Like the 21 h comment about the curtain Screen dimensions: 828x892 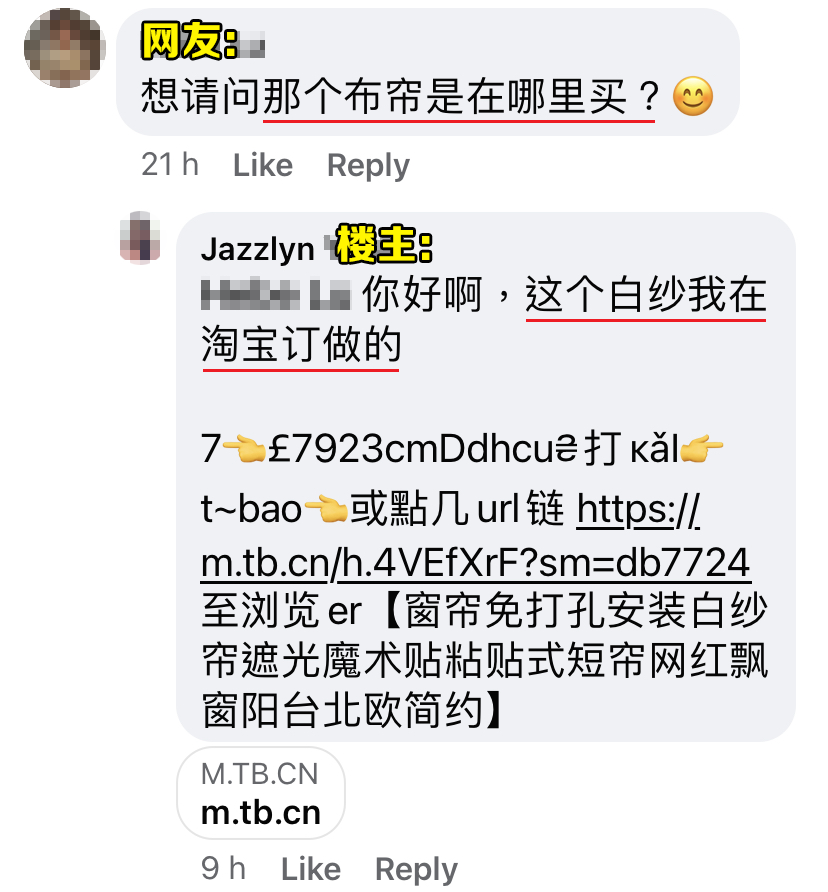(262, 165)
